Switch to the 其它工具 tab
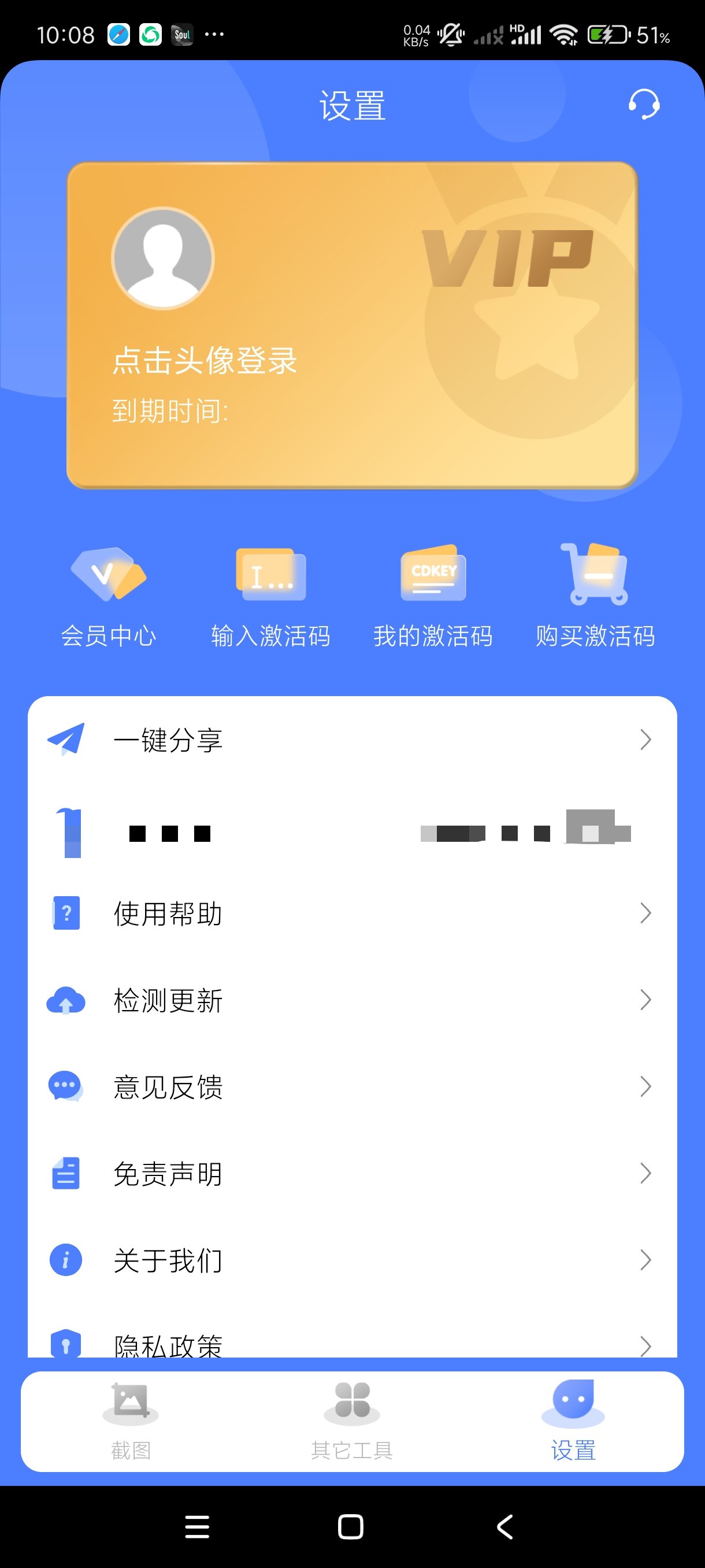This screenshot has height=1568, width=705. 351,1421
